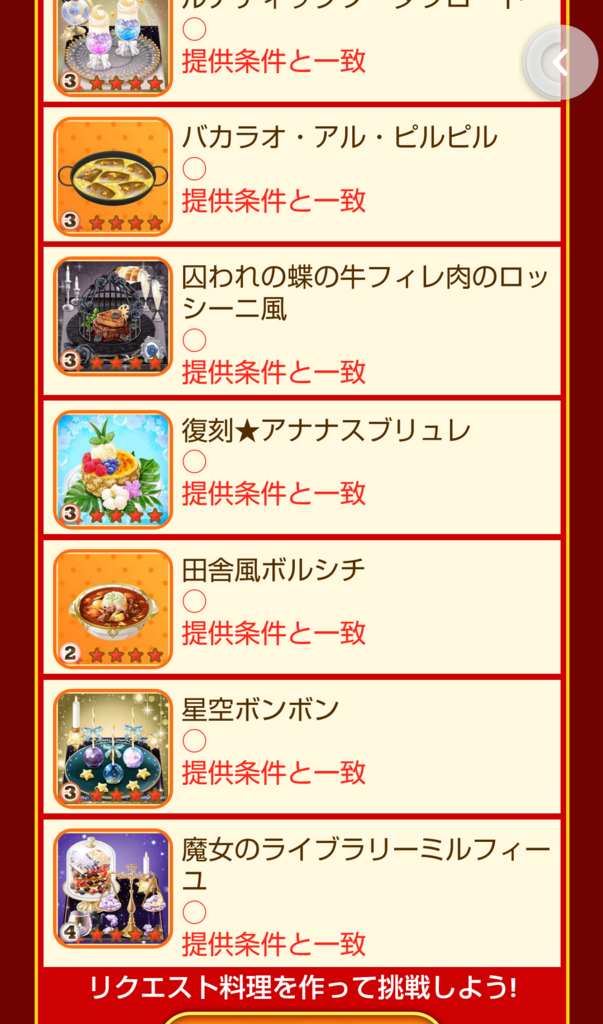Open the 星空ボンボン dish row

[302, 747]
